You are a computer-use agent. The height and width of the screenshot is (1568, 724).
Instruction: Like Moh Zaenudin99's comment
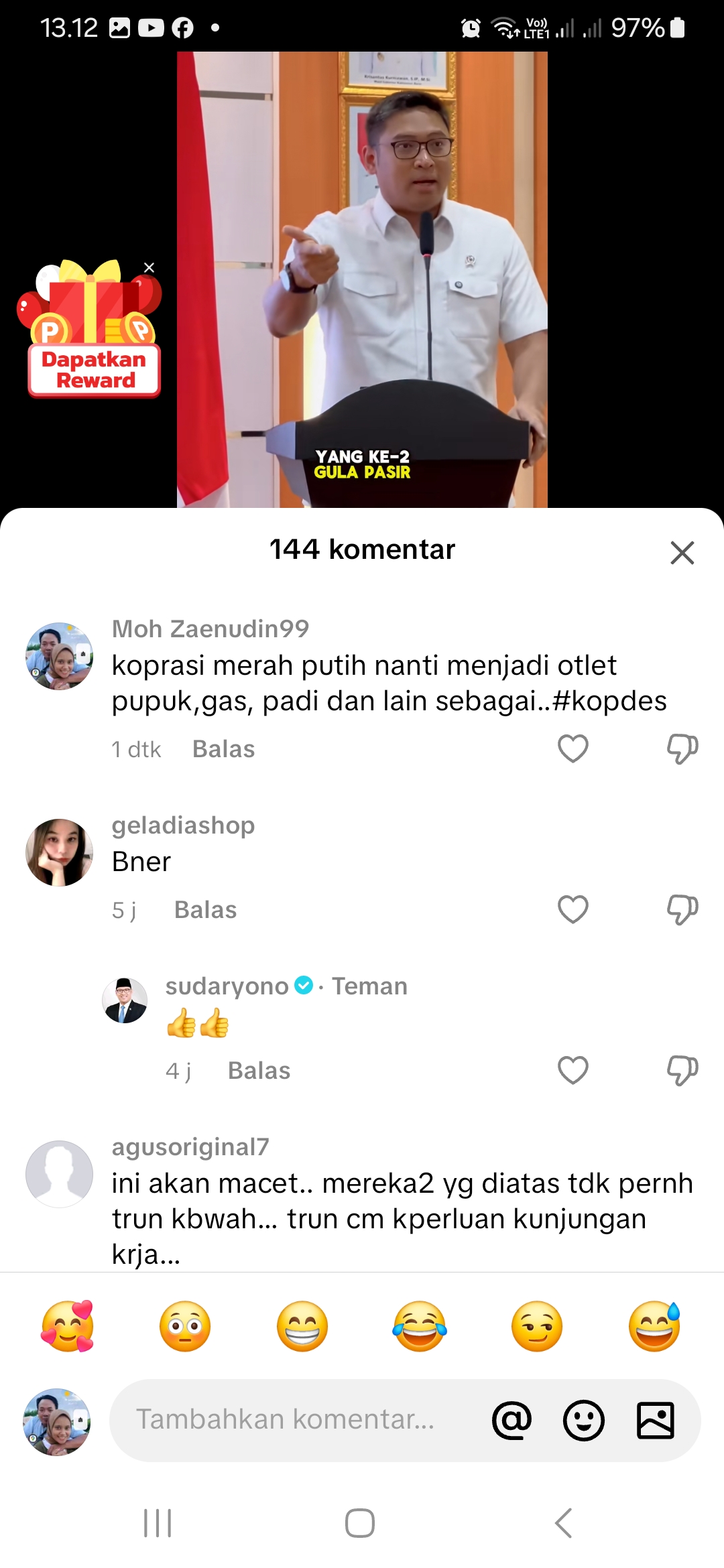[573, 748]
